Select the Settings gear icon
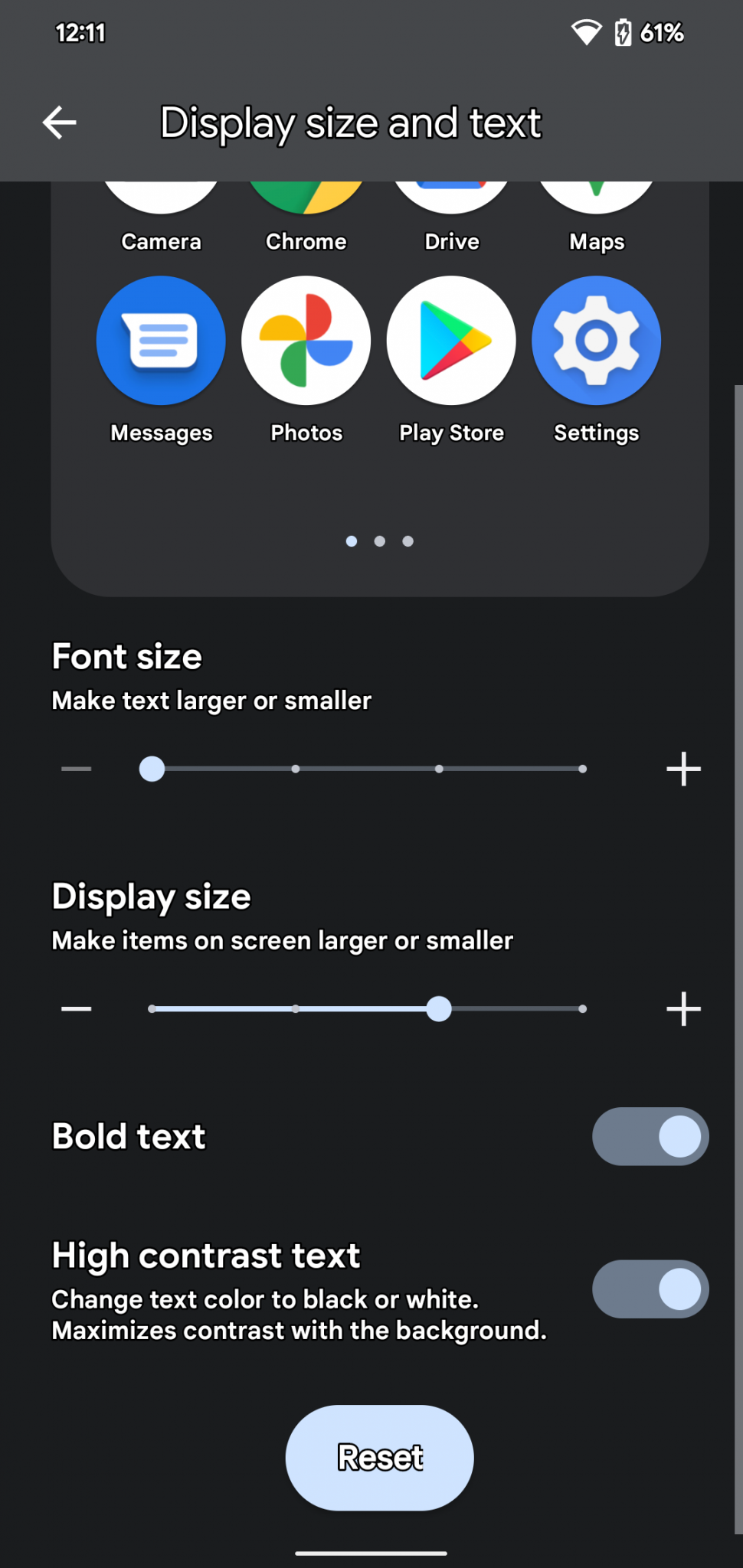 tap(597, 340)
